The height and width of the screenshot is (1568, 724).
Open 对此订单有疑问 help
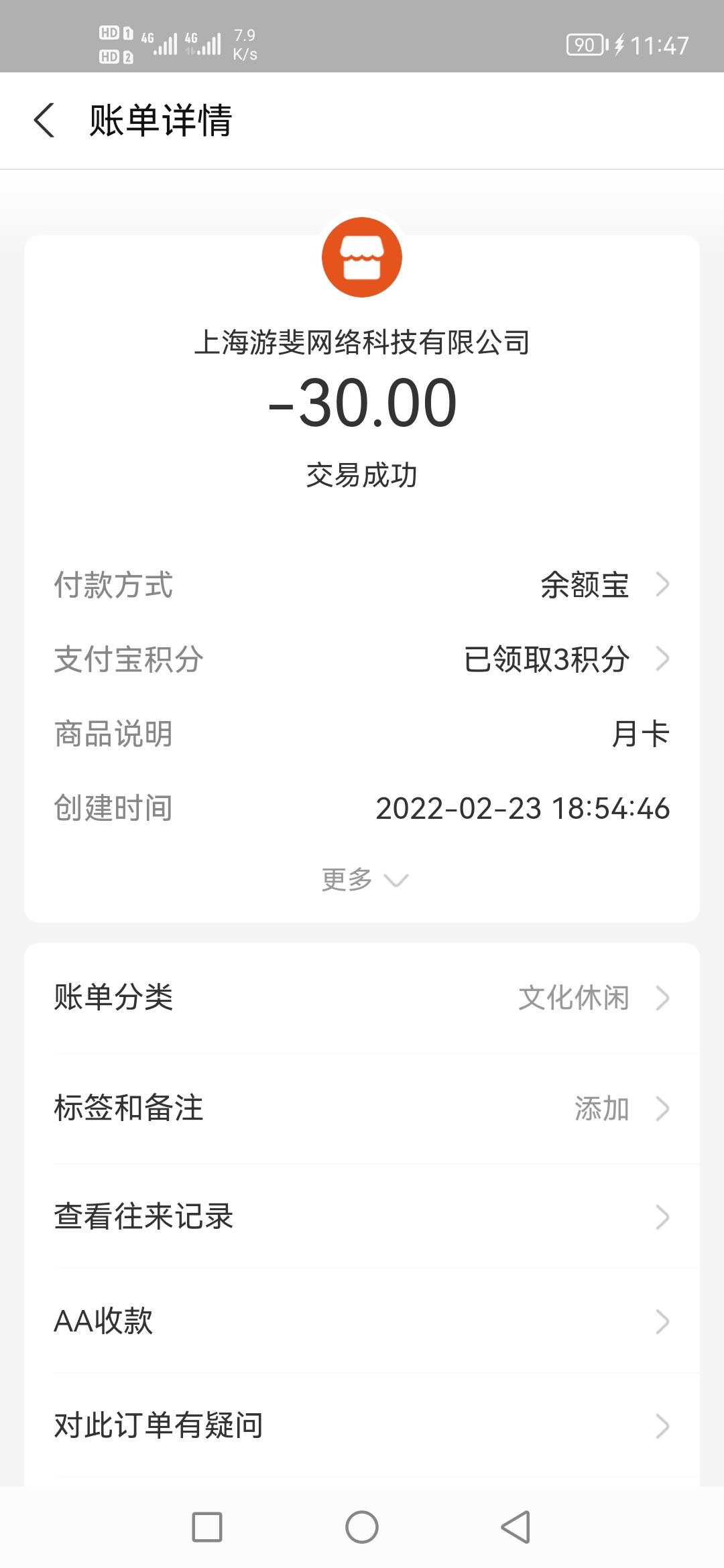(x=362, y=1425)
